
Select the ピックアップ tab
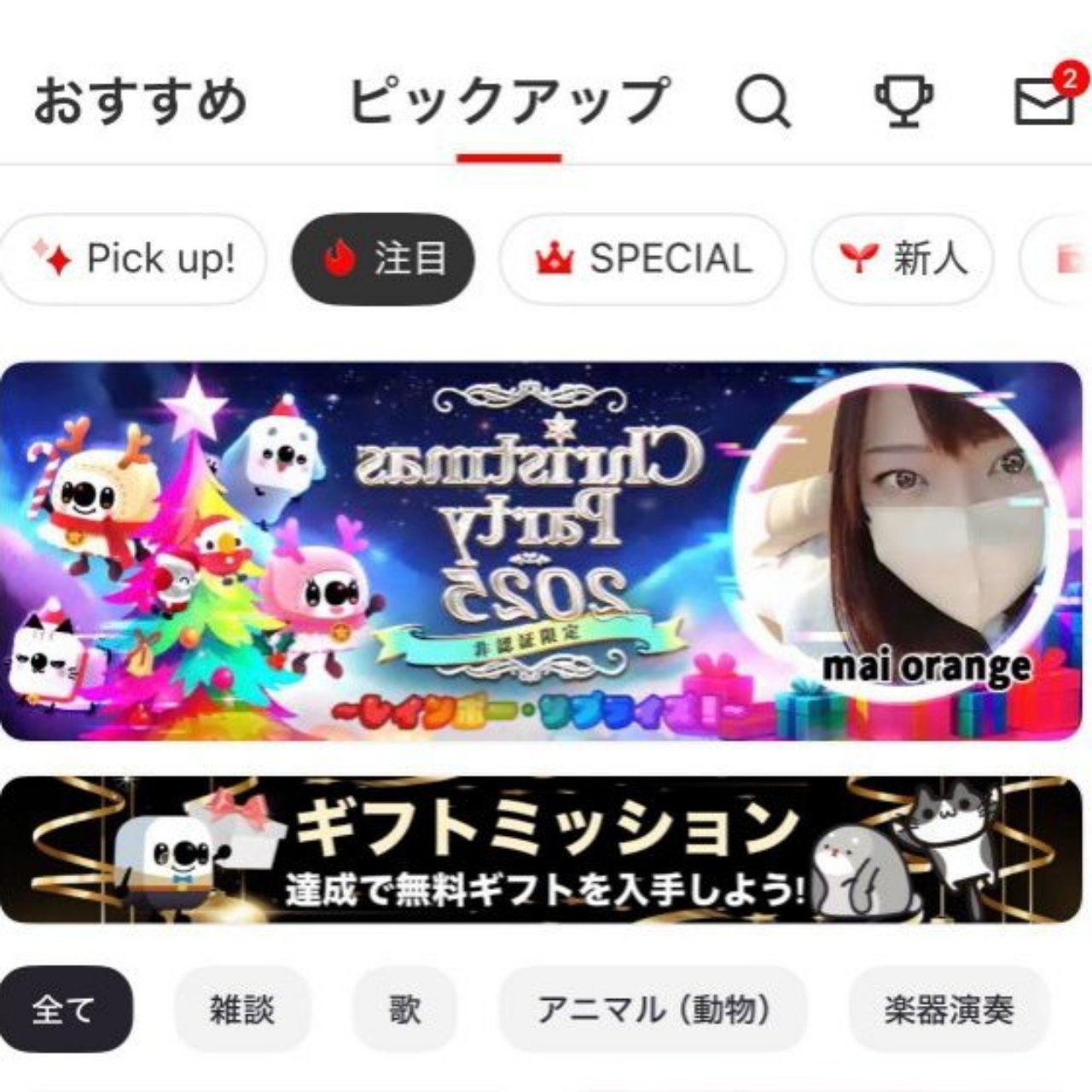[x=508, y=101]
